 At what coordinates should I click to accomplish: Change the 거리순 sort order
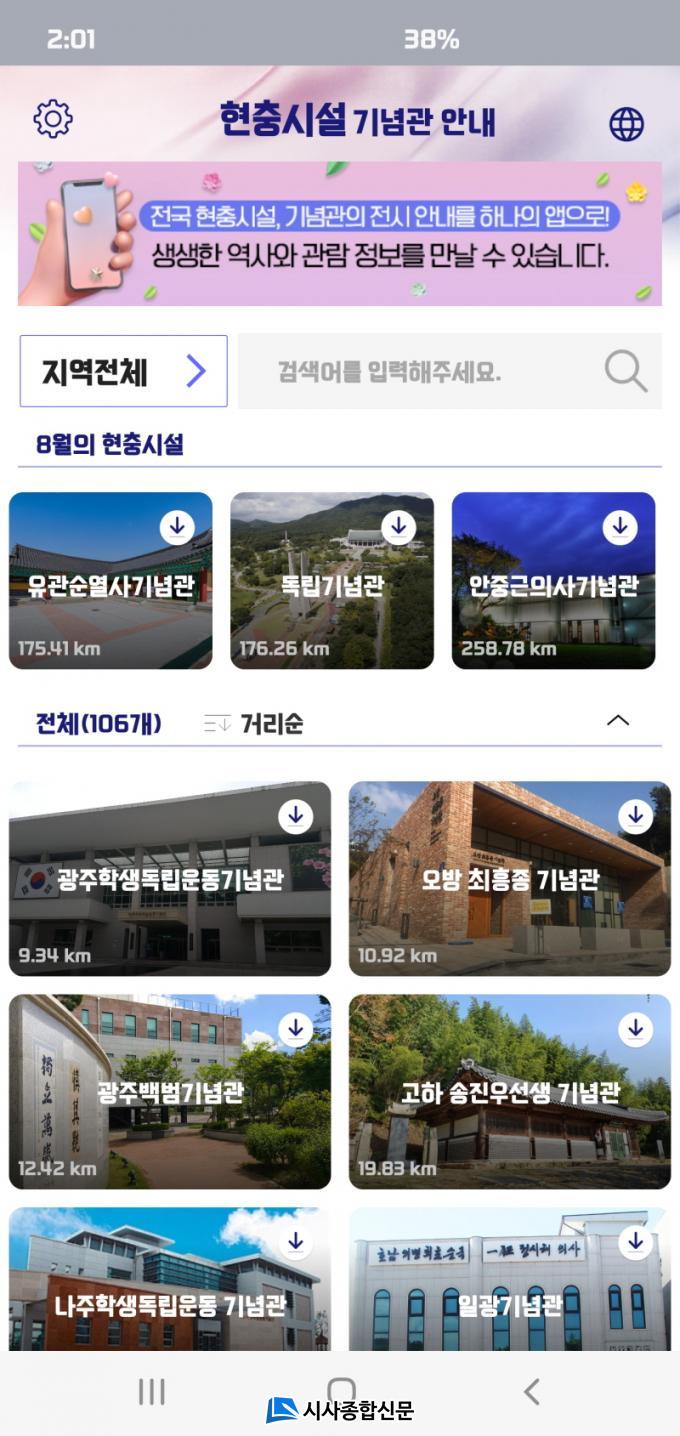click(254, 723)
